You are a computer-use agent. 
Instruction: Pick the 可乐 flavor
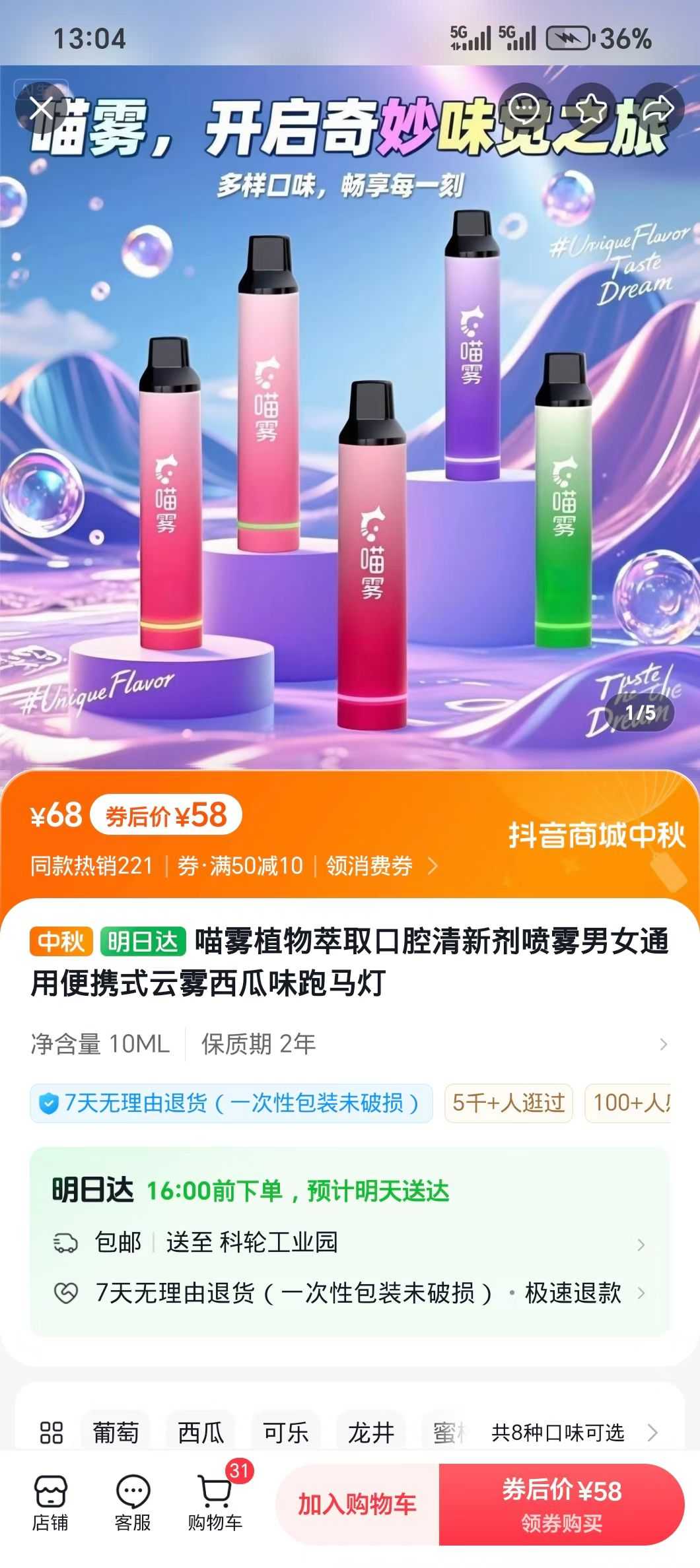285,1433
